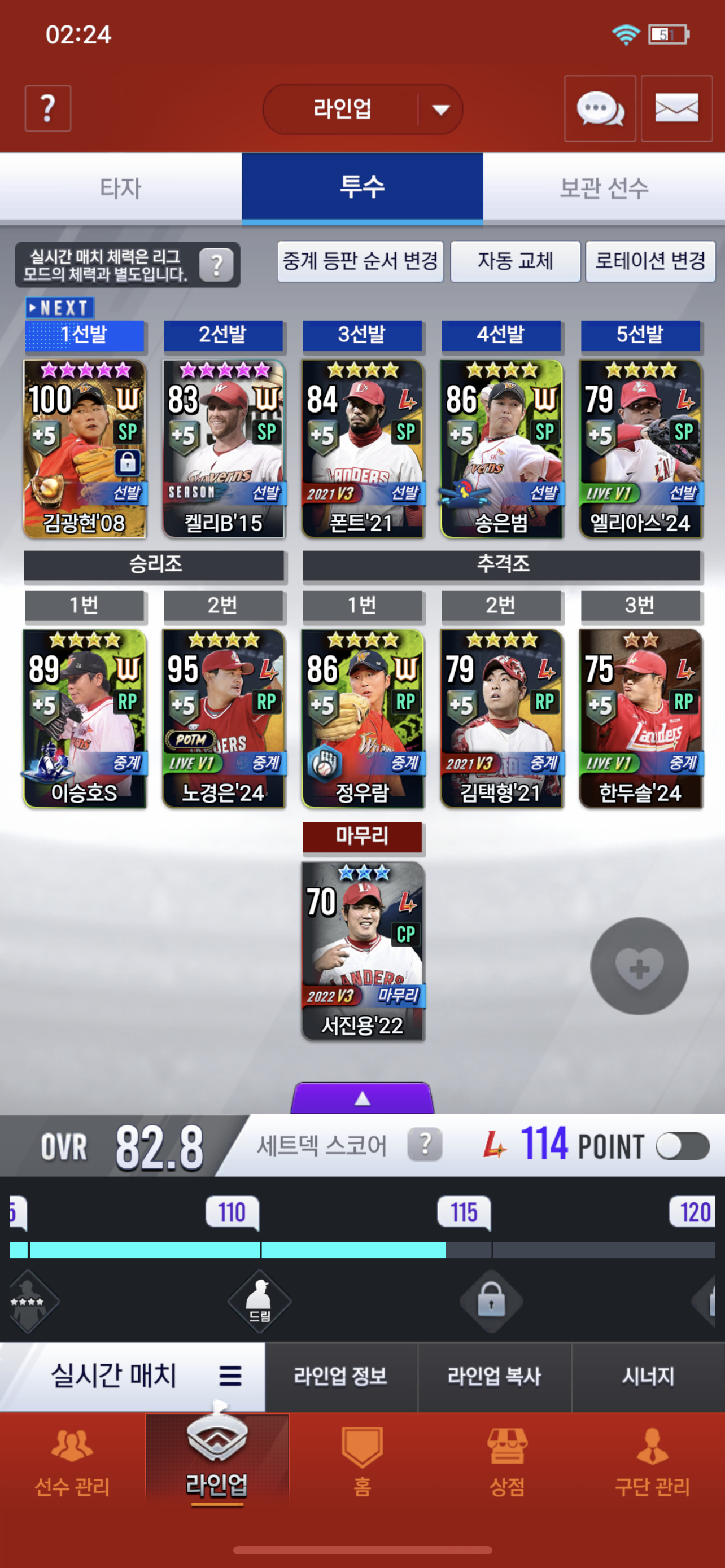Open the mailbox envelope icon
The height and width of the screenshot is (1568, 725).
point(676,108)
